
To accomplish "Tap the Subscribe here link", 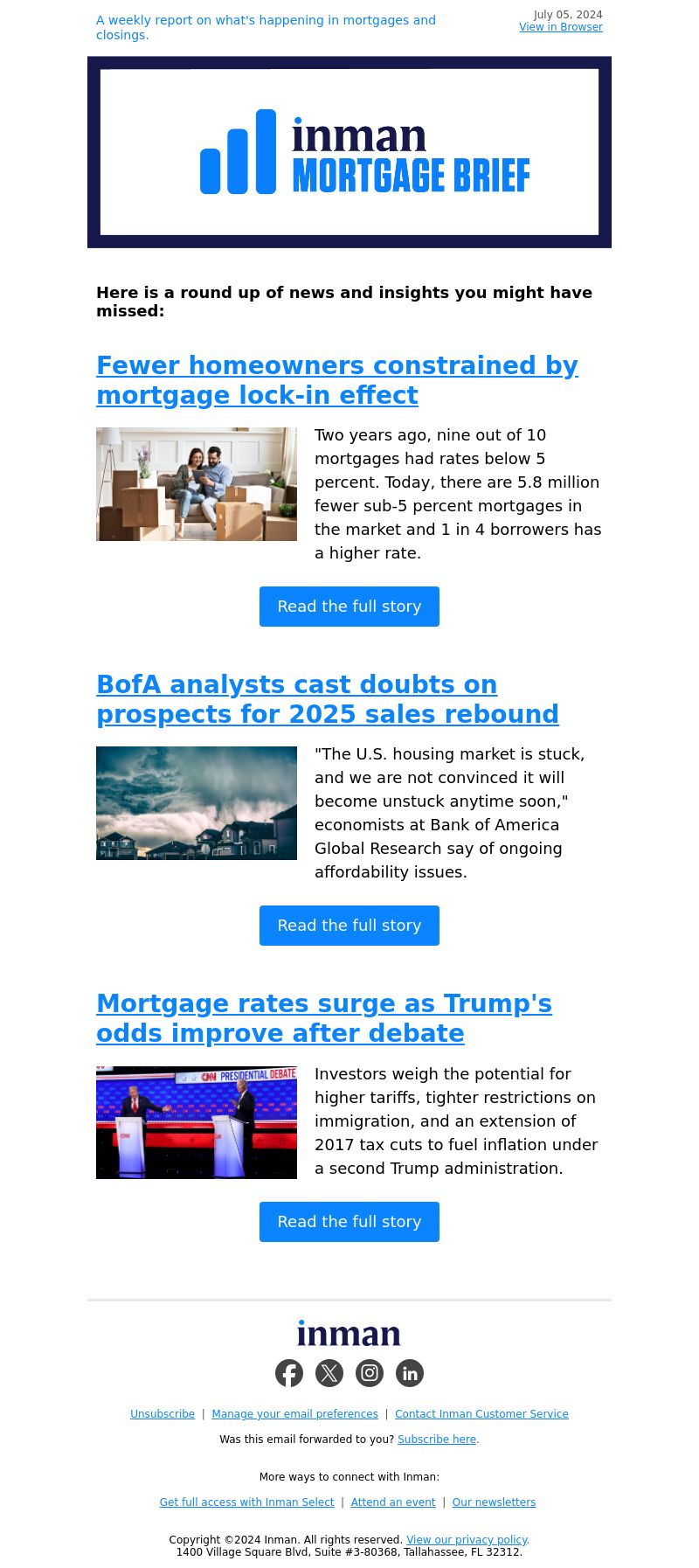I will coord(436,1440).
